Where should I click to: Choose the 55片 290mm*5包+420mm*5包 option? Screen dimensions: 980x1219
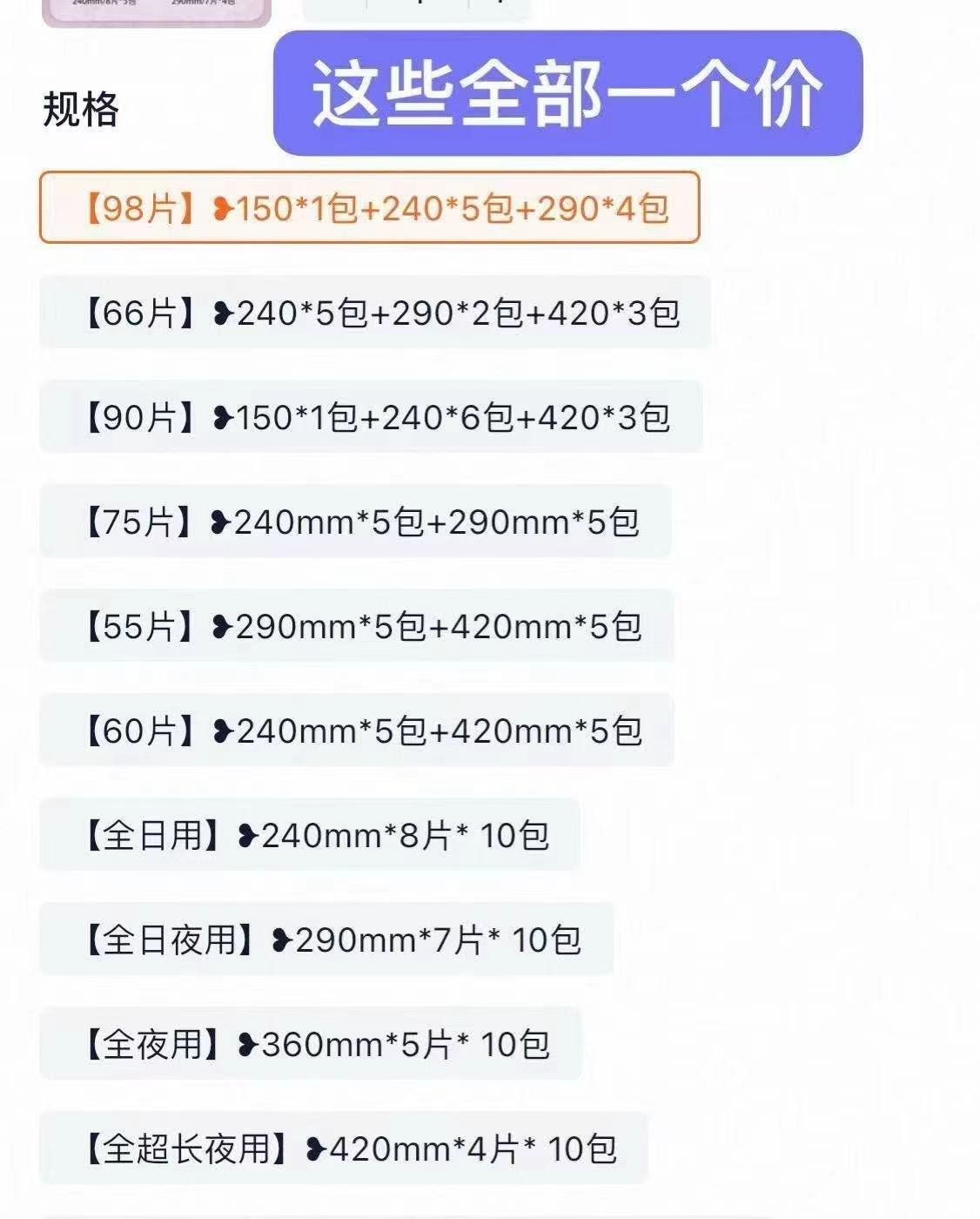357,626
